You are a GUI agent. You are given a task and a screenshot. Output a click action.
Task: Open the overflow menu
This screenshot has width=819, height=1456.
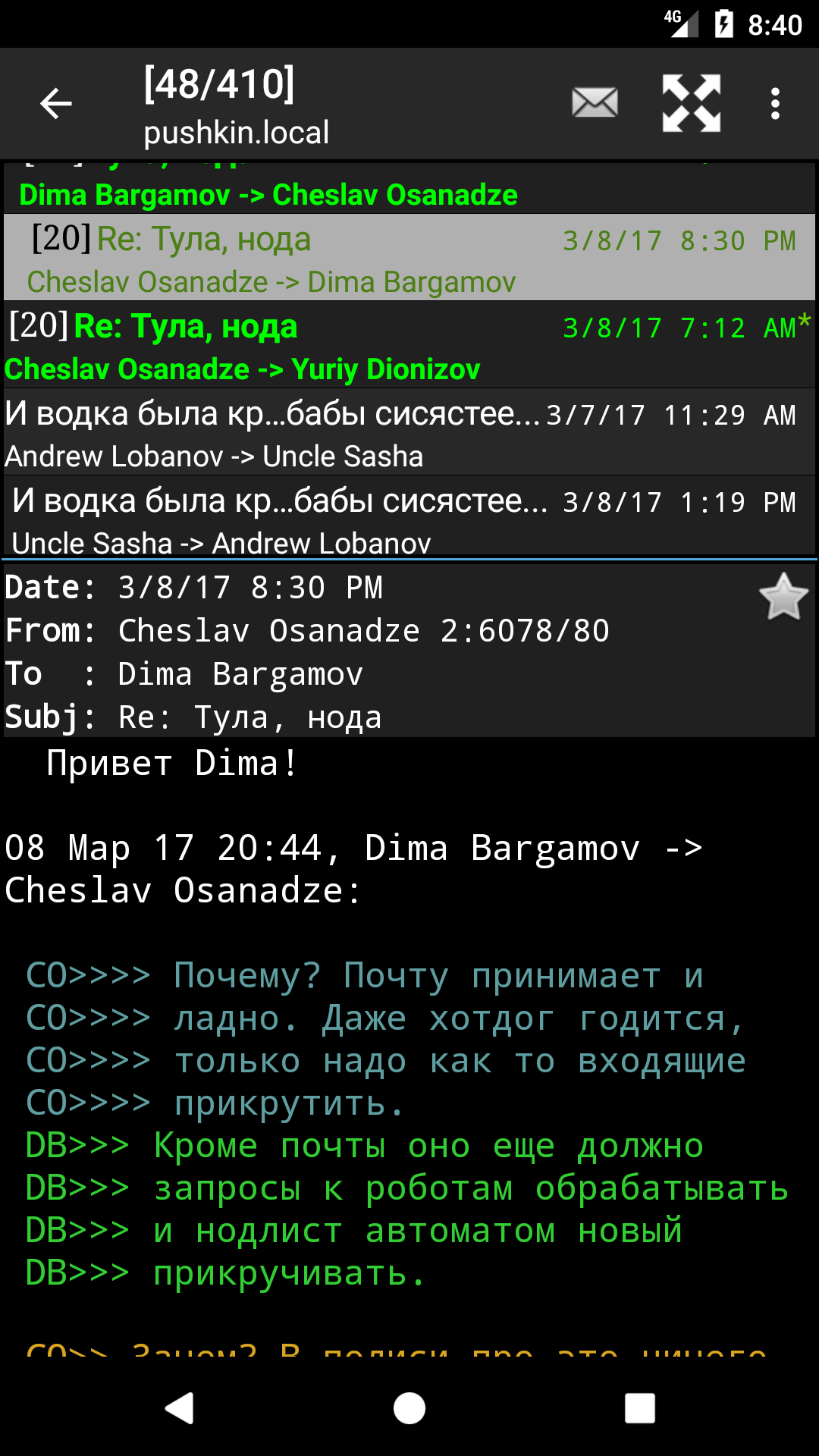click(x=774, y=104)
